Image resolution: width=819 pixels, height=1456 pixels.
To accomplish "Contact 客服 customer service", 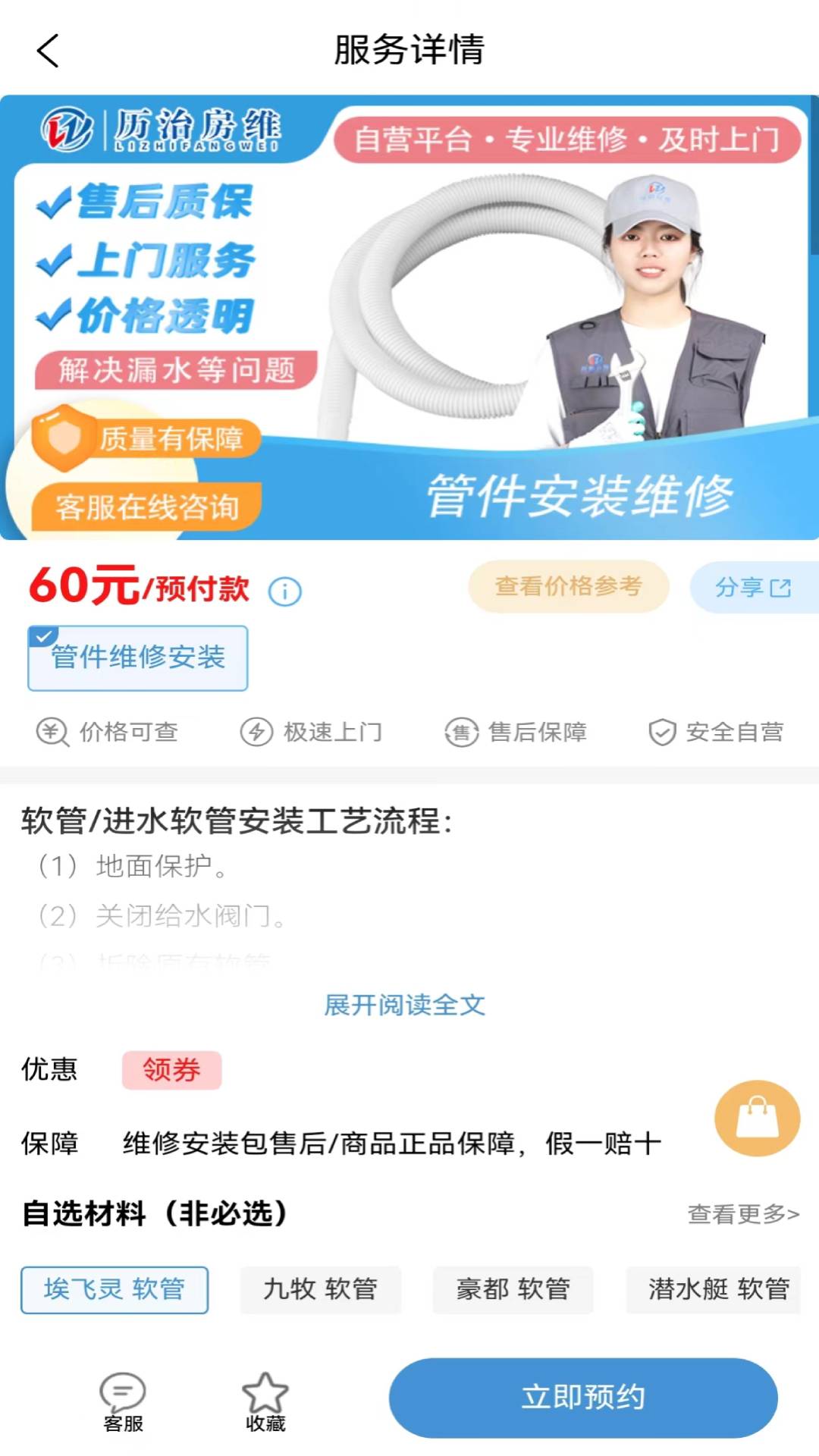I will pos(123,1401).
